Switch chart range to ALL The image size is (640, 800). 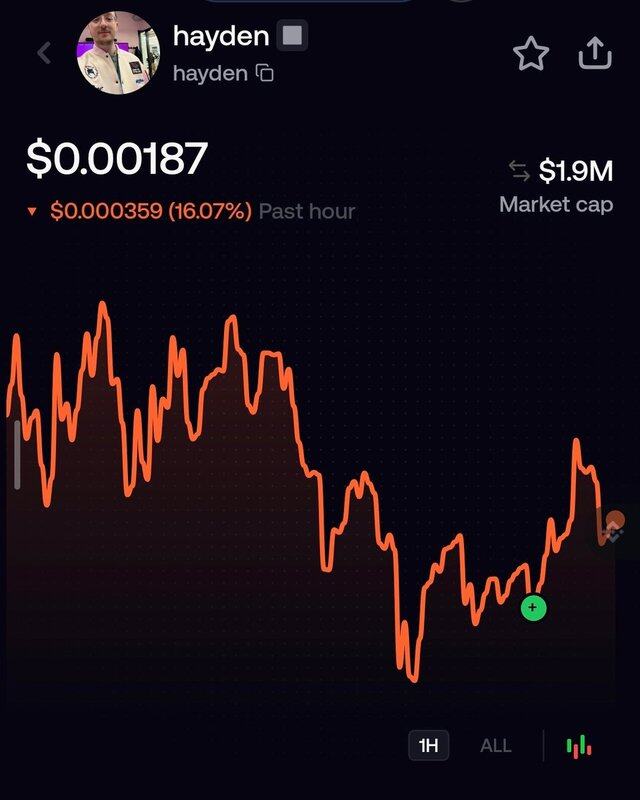pyautogui.click(x=495, y=745)
